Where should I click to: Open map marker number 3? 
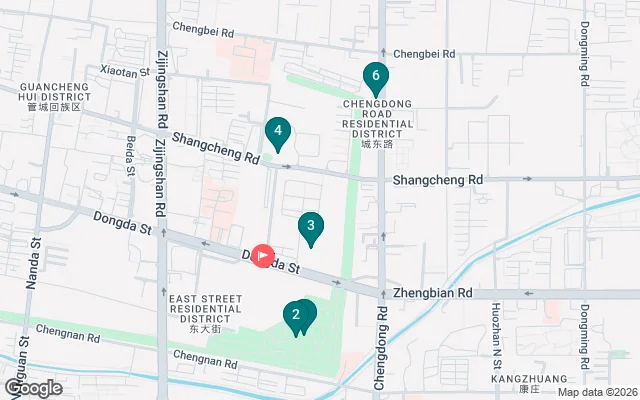(311, 228)
